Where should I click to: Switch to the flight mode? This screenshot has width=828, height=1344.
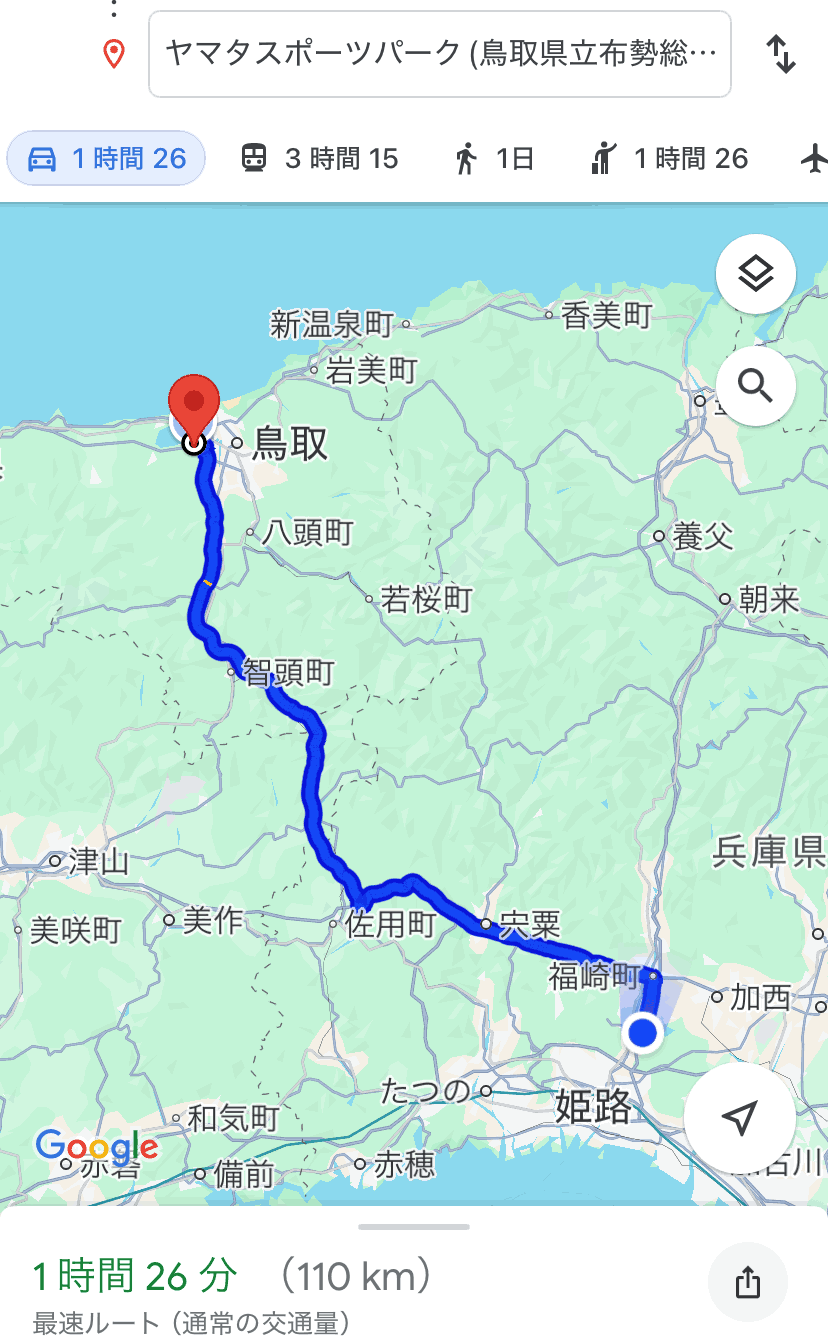coord(815,158)
